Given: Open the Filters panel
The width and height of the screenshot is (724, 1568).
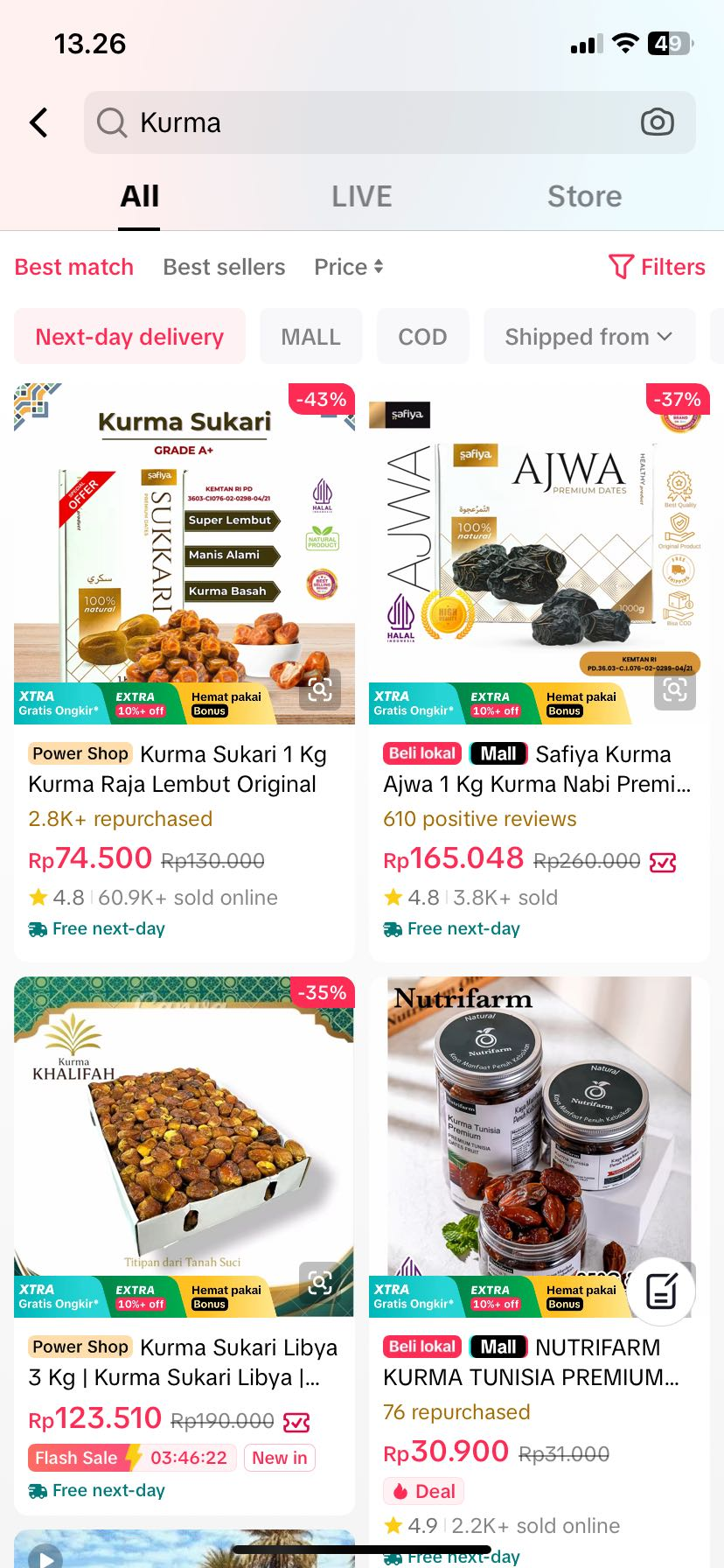Looking at the screenshot, I should pos(657,267).
